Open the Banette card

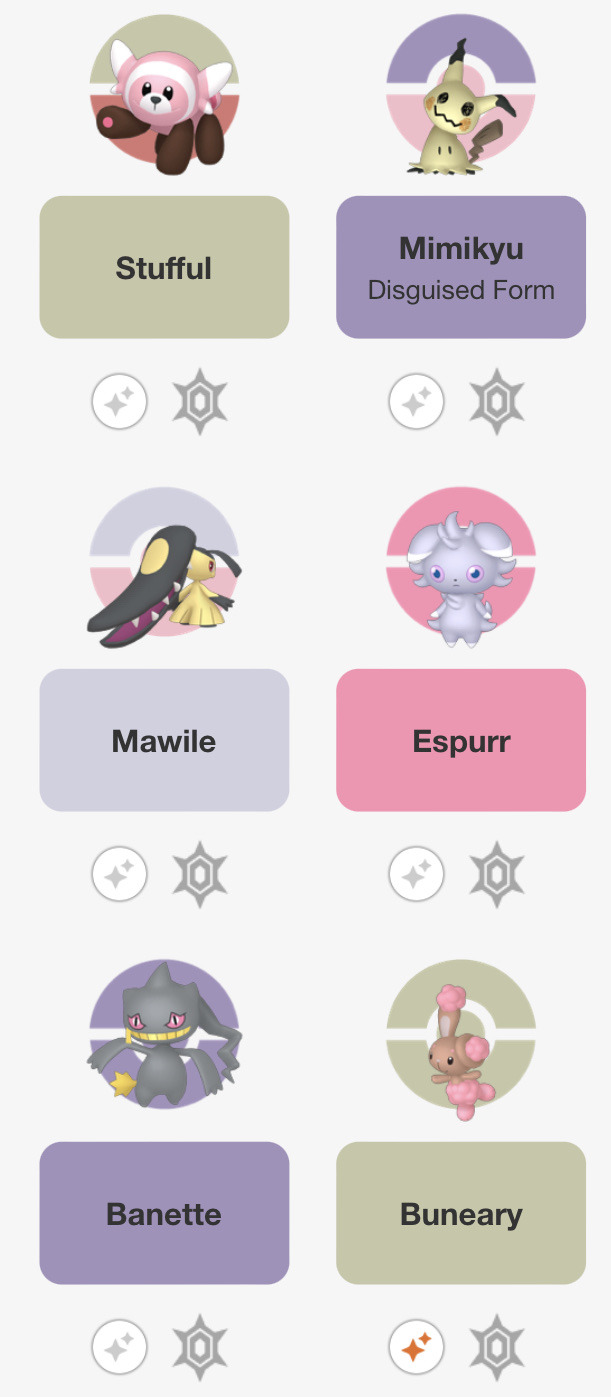[x=164, y=1213]
